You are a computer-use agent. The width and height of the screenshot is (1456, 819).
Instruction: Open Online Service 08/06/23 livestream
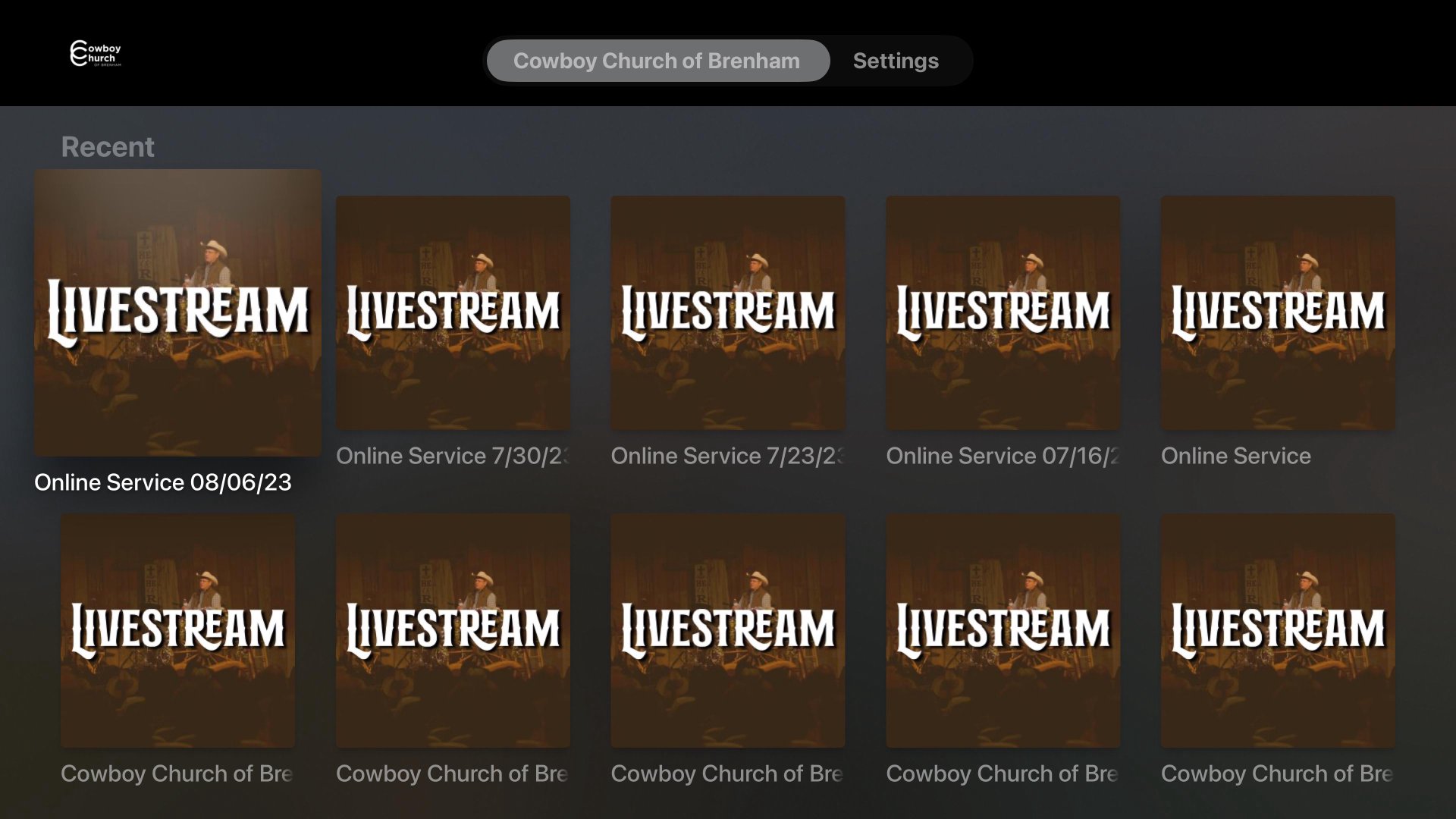click(177, 313)
